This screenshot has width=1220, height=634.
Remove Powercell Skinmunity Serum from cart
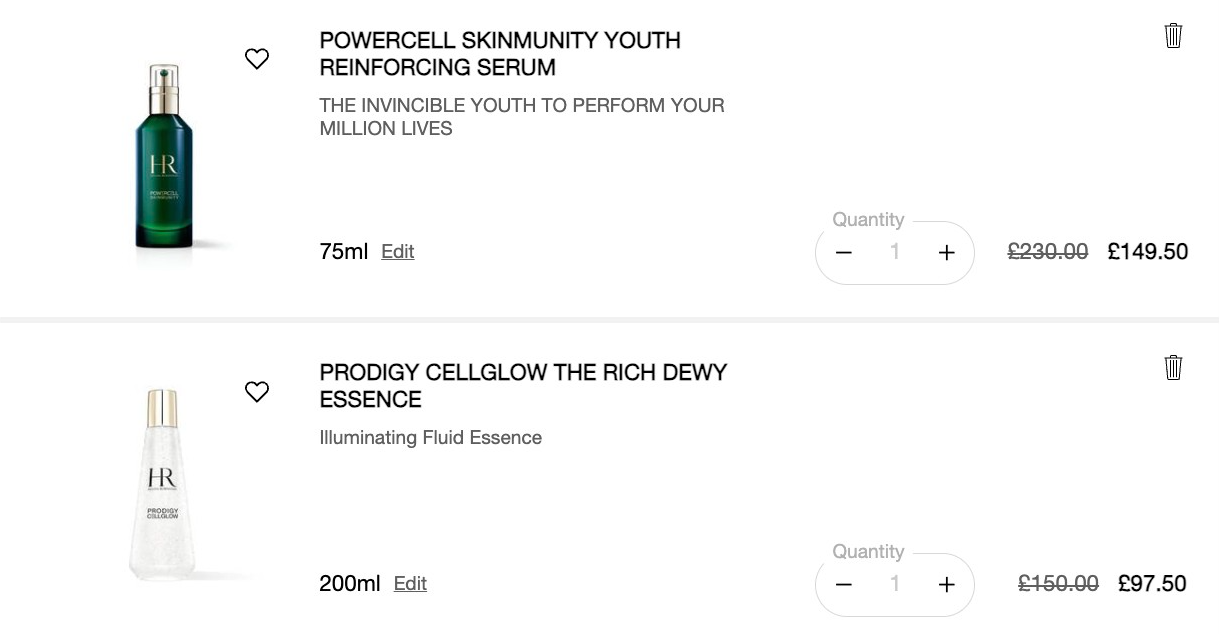(1173, 36)
